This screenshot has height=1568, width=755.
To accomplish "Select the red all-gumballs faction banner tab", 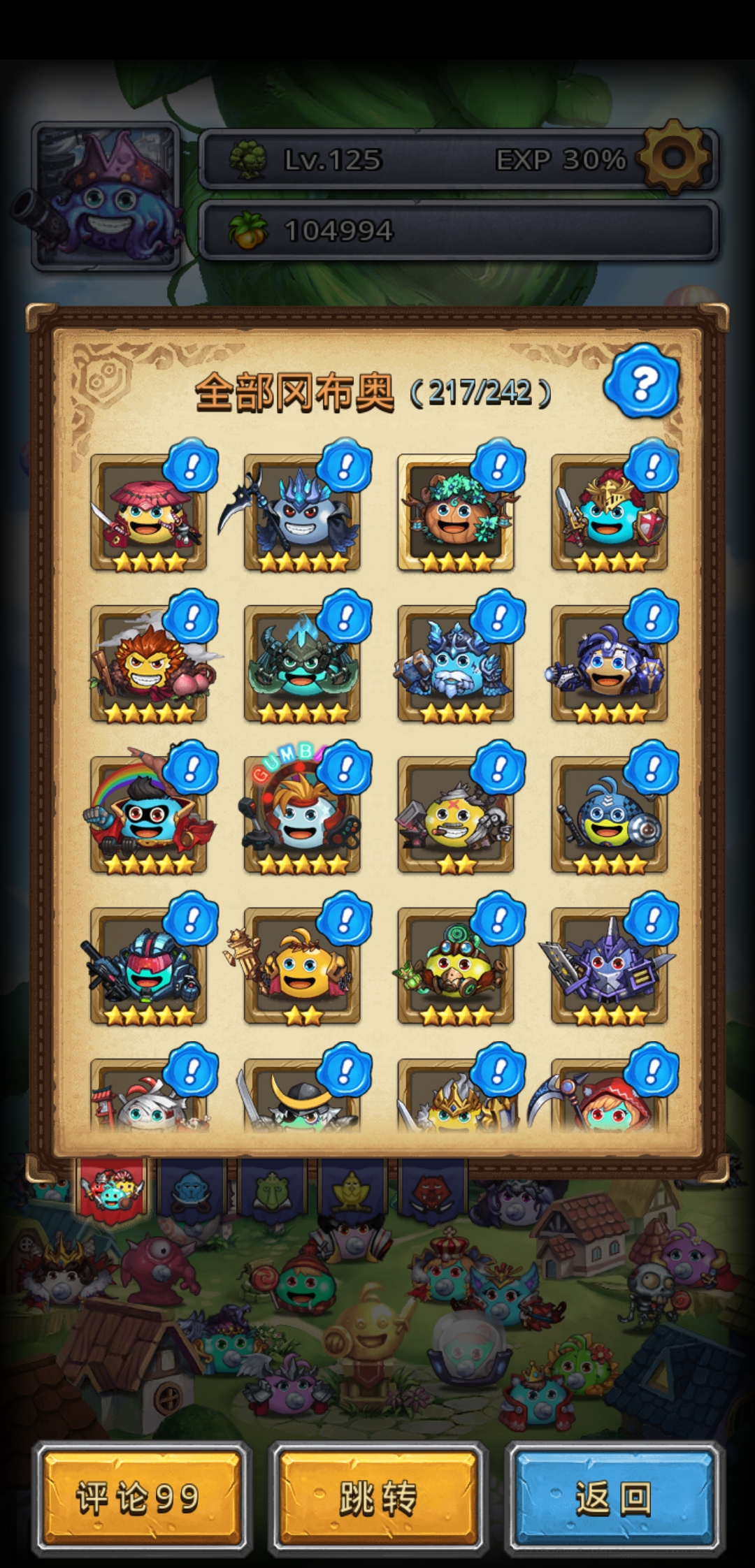I will click(x=112, y=1189).
